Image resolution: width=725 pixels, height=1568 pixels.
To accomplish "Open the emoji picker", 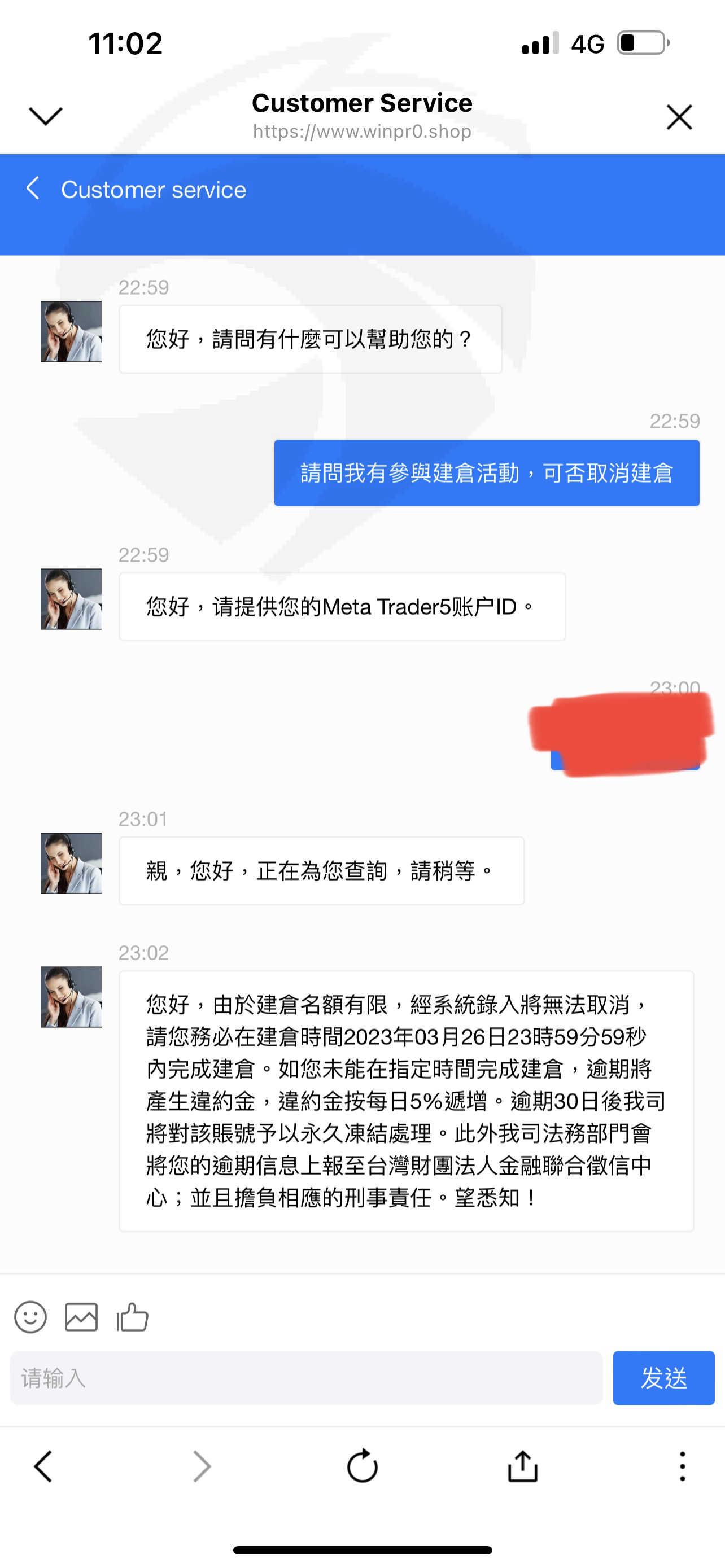I will pos(30,1317).
